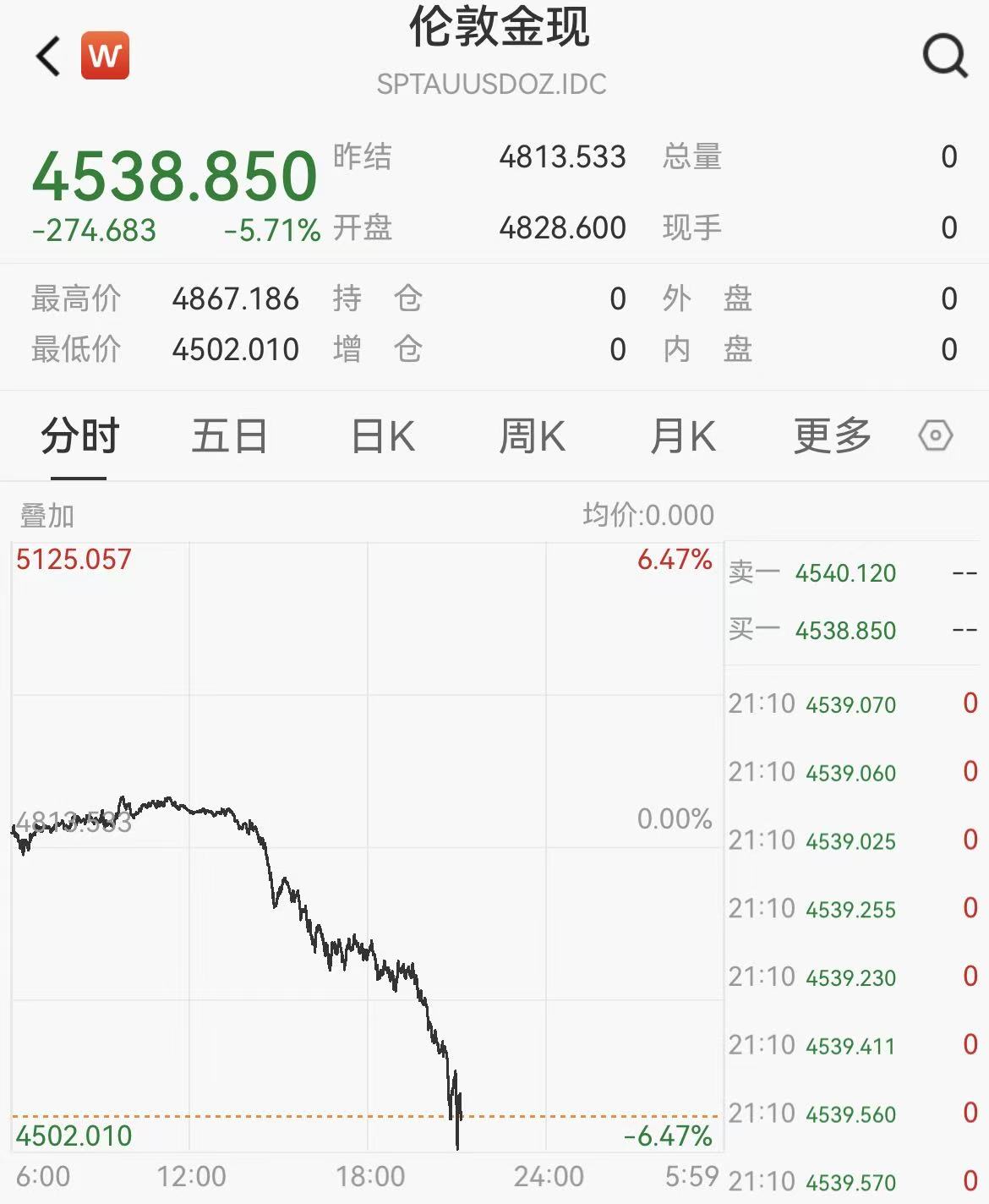This screenshot has width=989, height=1204.
Task: Go back using the arrow icon
Action: (x=49, y=57)
